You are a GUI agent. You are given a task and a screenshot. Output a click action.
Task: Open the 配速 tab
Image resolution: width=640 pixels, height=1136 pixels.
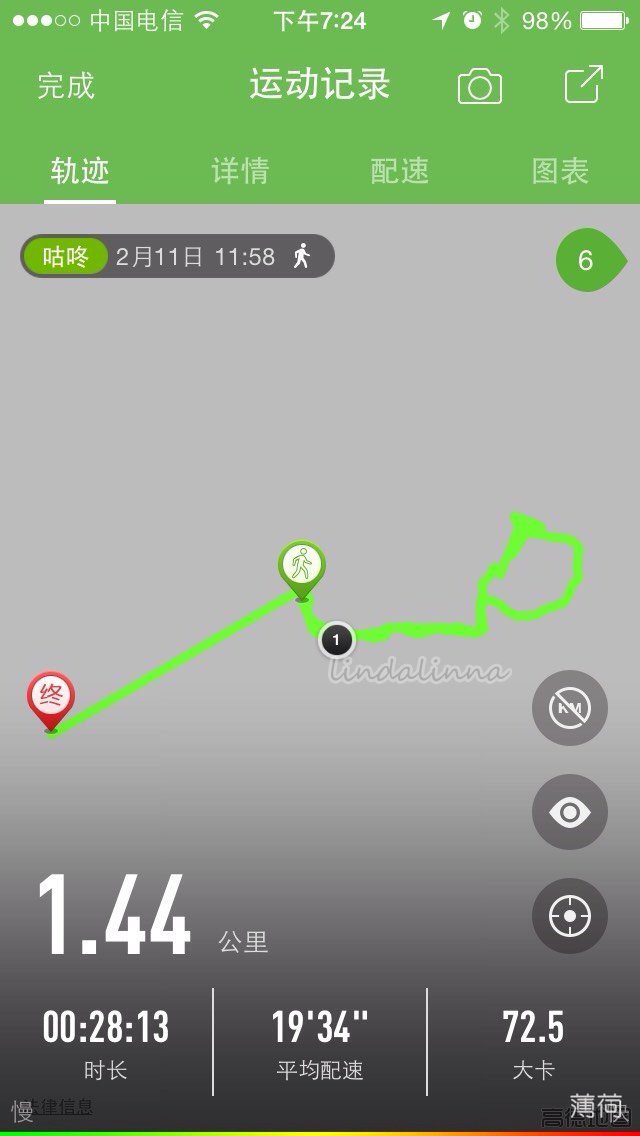pyautogui.click(x=399, y=172)
